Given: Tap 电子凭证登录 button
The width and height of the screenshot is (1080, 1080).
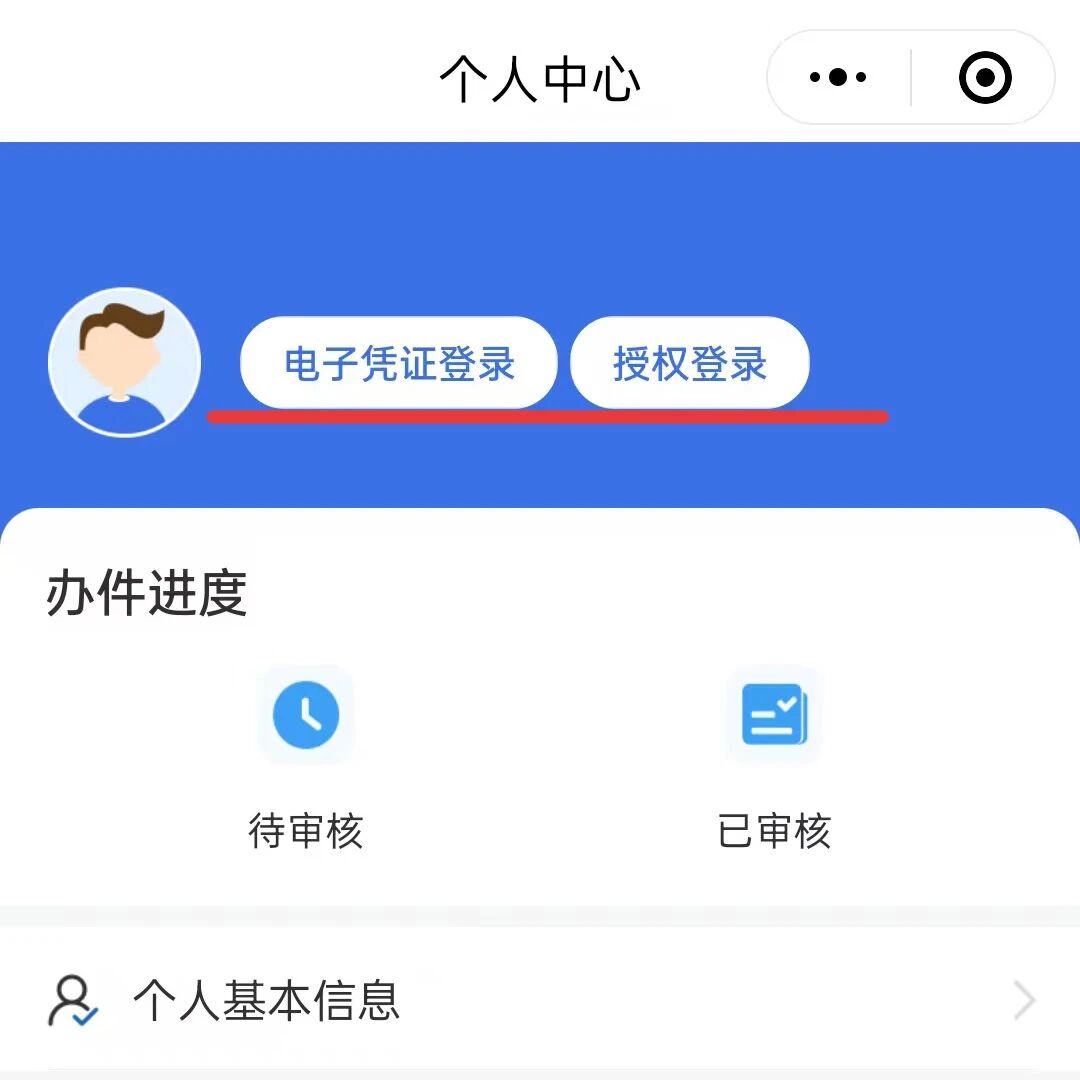Looking at the screenshot, I should click(x=398, y=363).
